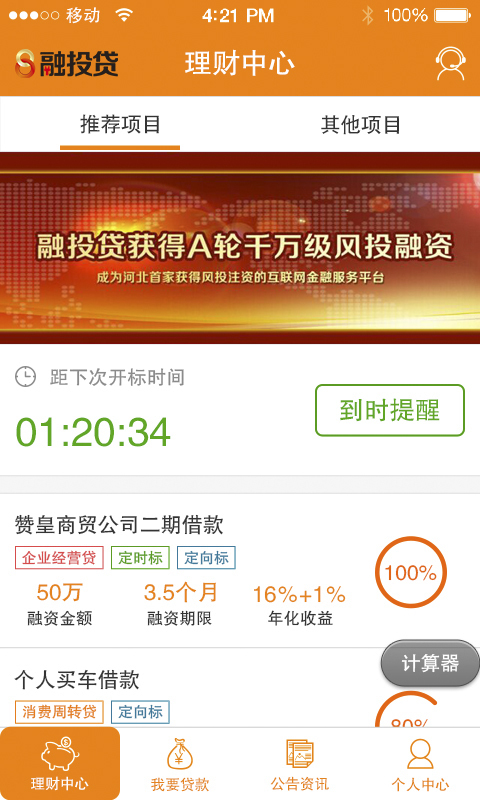This screenshot has height=800, width=480.
Task: Switch to 公告资讯 tab
Action: (x=300, y=763)
